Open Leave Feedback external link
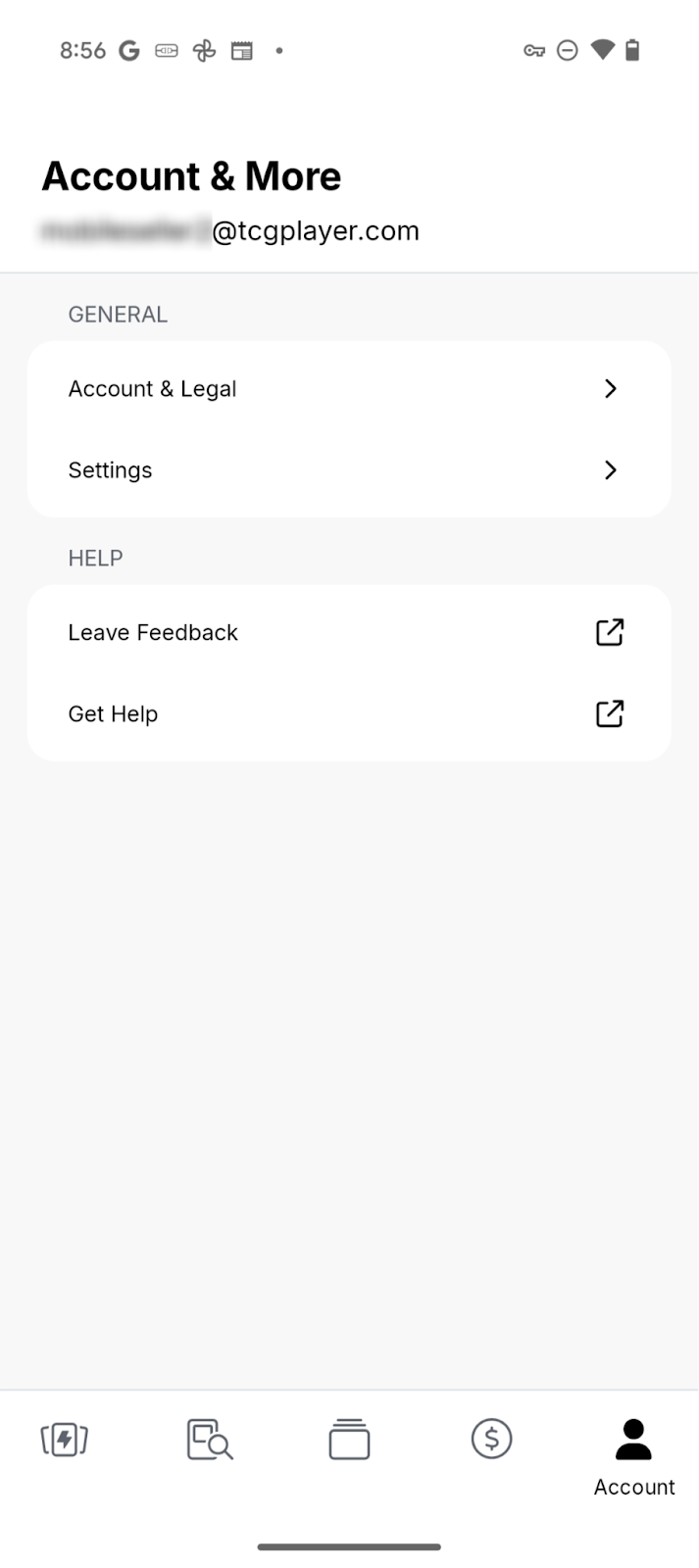This screenshot has height=1568, width=699. tap(348, 633)
